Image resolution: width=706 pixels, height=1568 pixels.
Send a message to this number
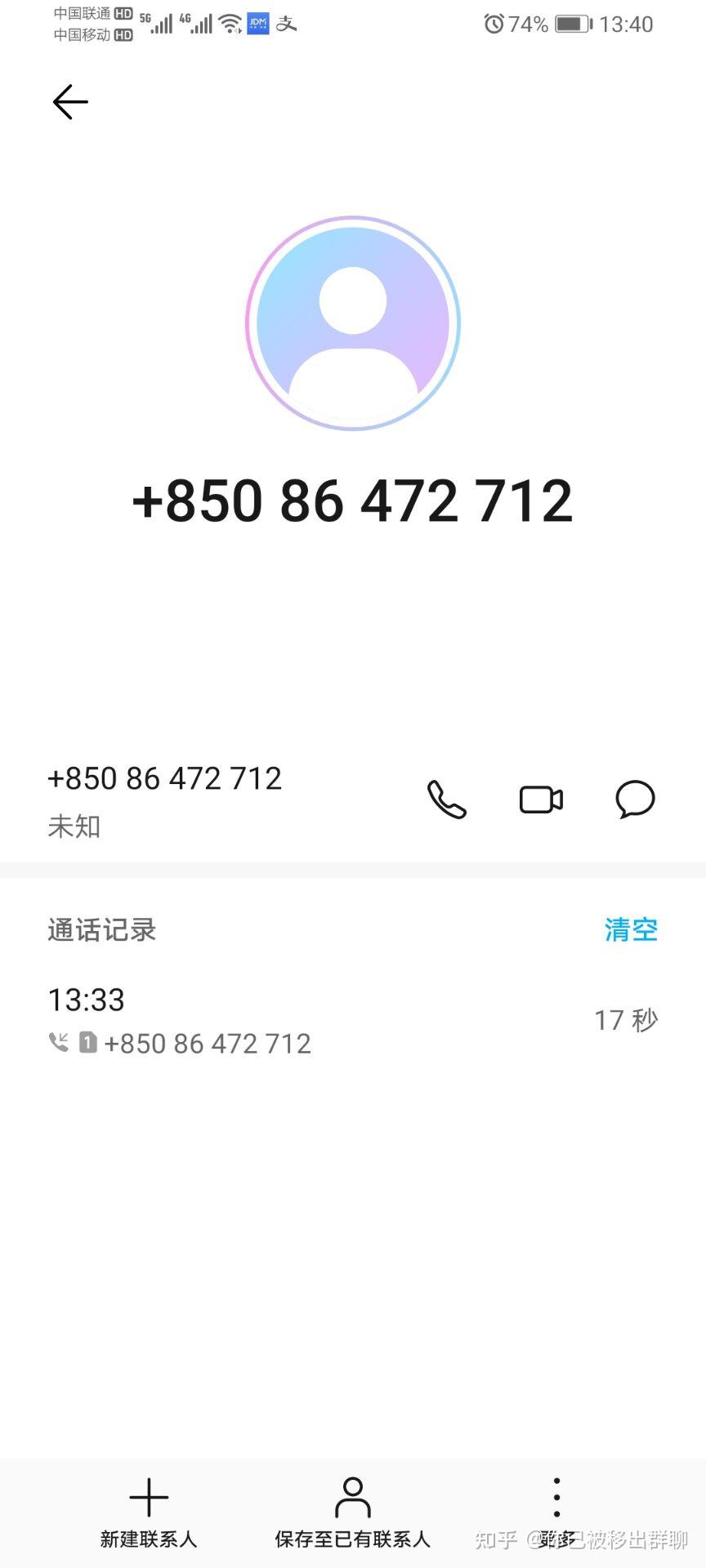pyautogui.click(x=635, y=800)
